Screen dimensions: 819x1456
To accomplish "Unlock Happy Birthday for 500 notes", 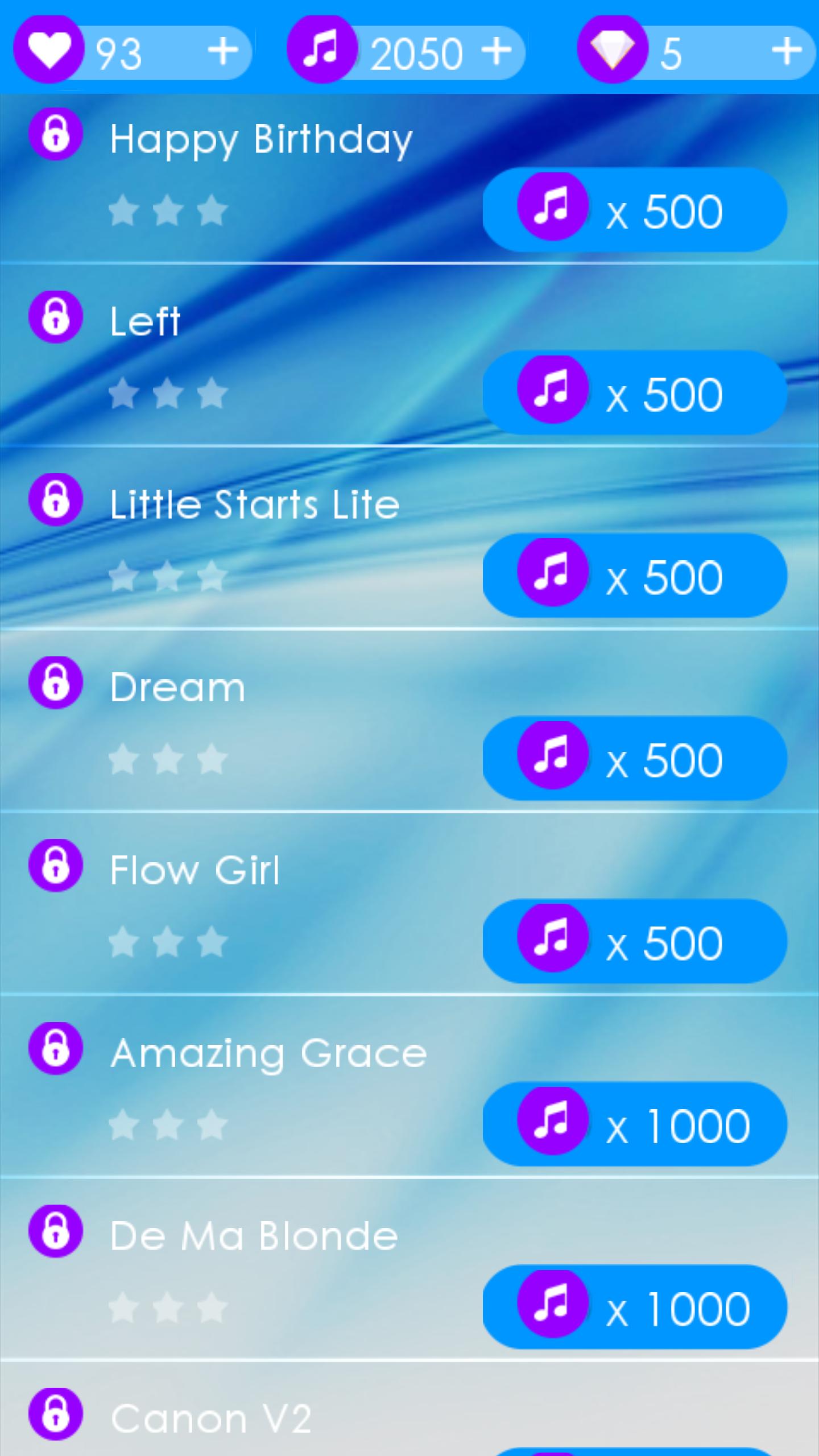I will tap(634, 209).
